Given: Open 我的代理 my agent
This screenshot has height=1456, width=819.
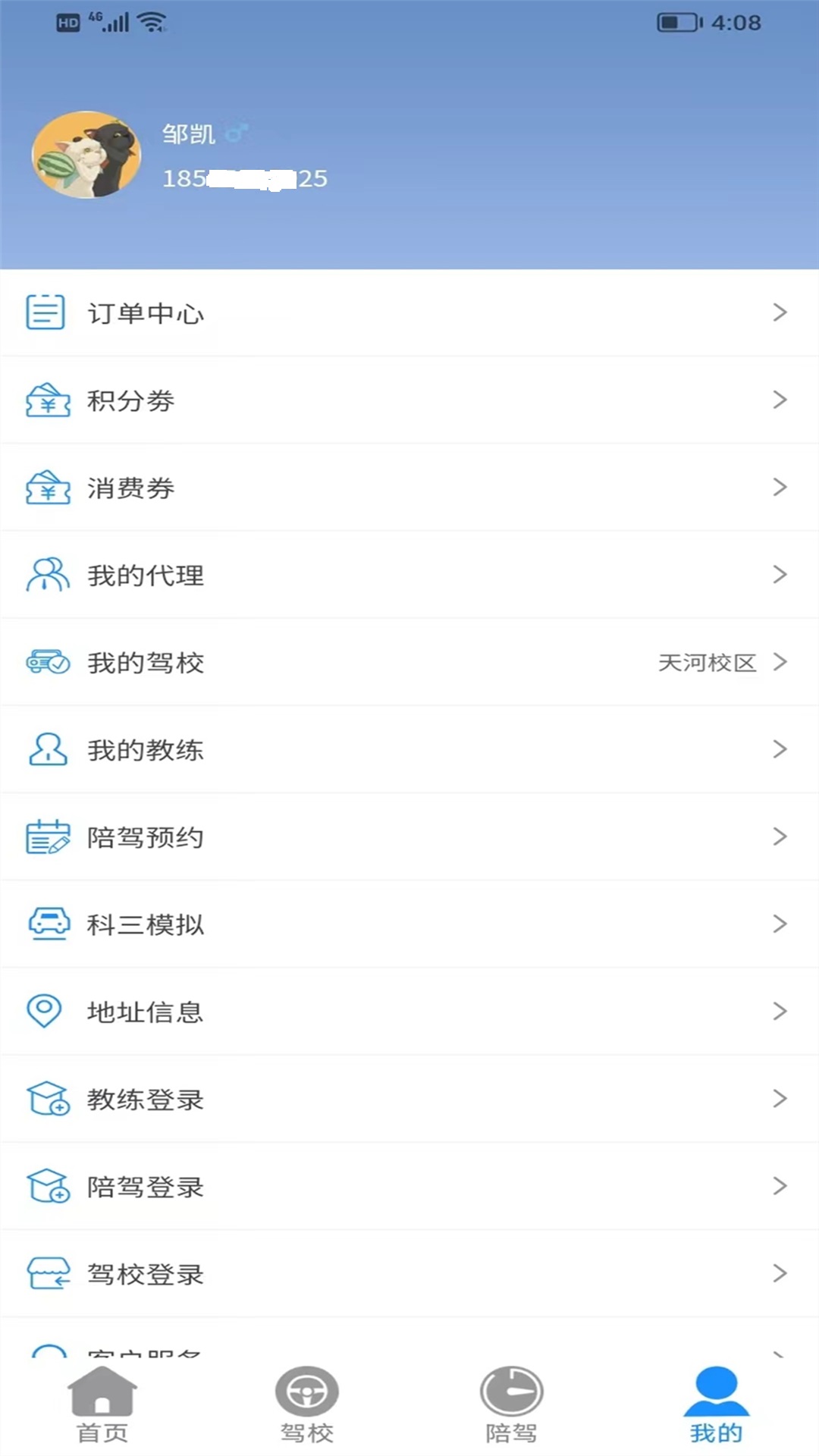Looking at the screenshot, I should [x=409, y=575].
